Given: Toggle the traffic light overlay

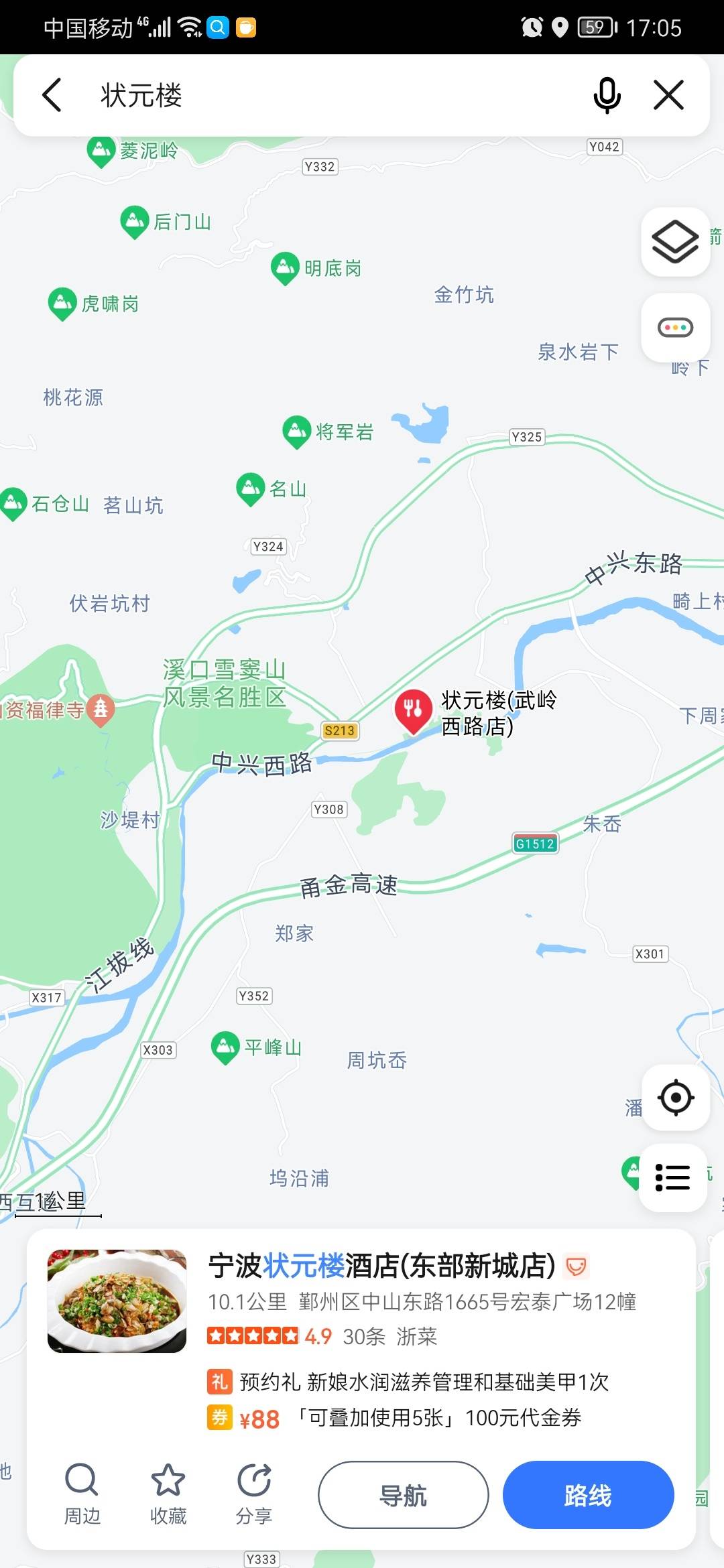Looking at the screenshot, I should point(675,328).
